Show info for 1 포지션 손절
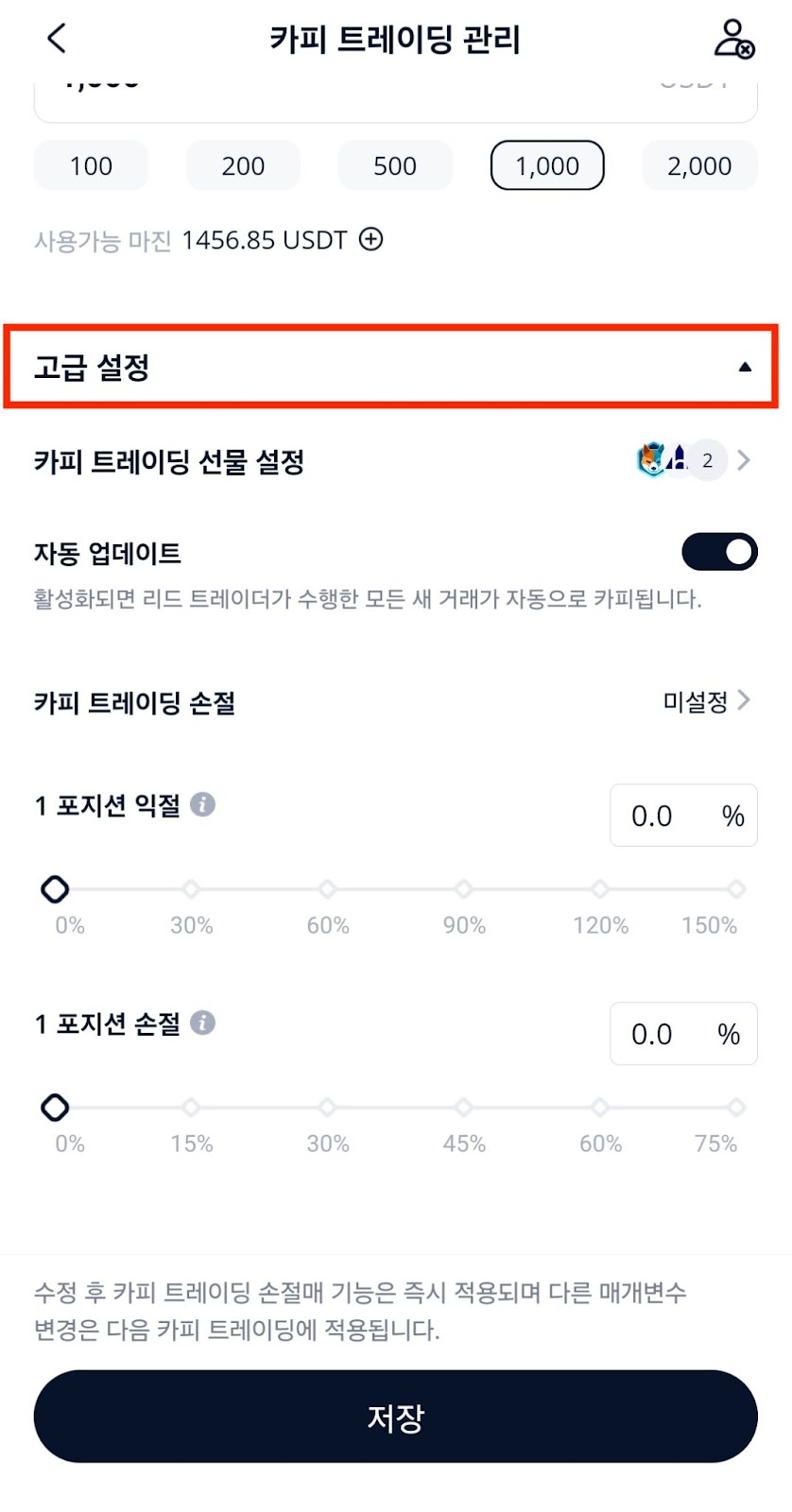The width and height of the screenshot is (792, 1512). [202, 1022]
